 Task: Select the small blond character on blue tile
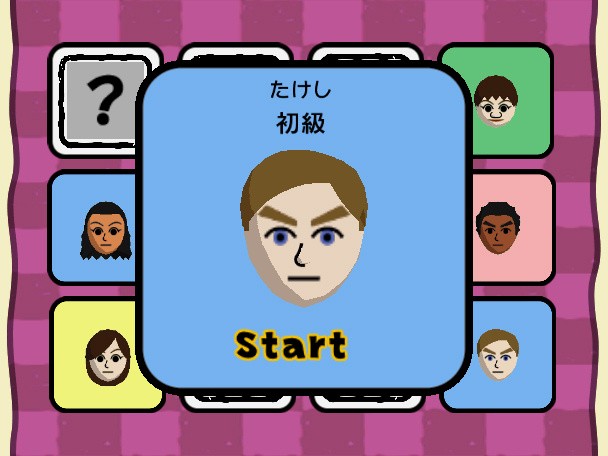[x=497, y=354]
